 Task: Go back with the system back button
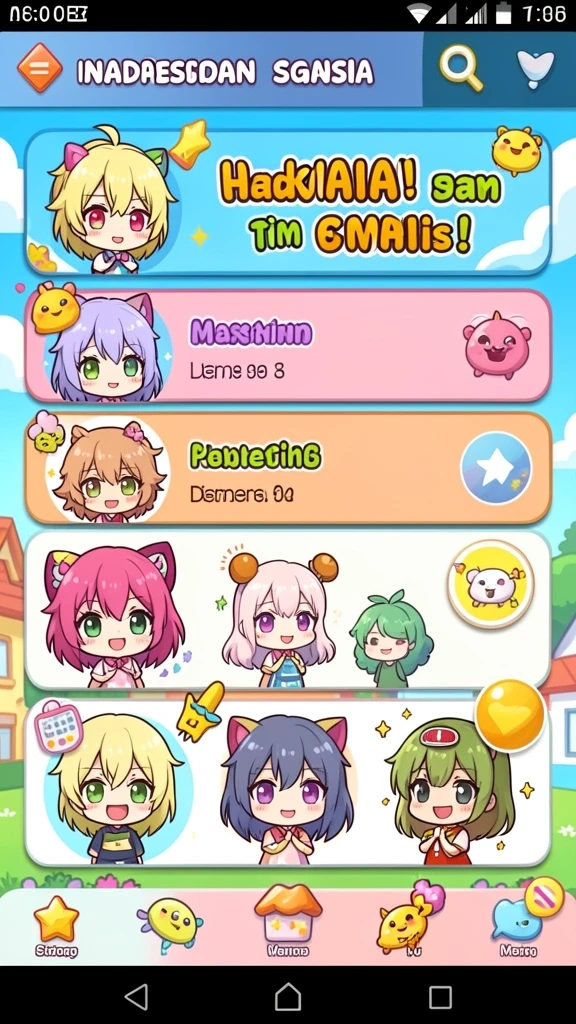pos(136,997)
